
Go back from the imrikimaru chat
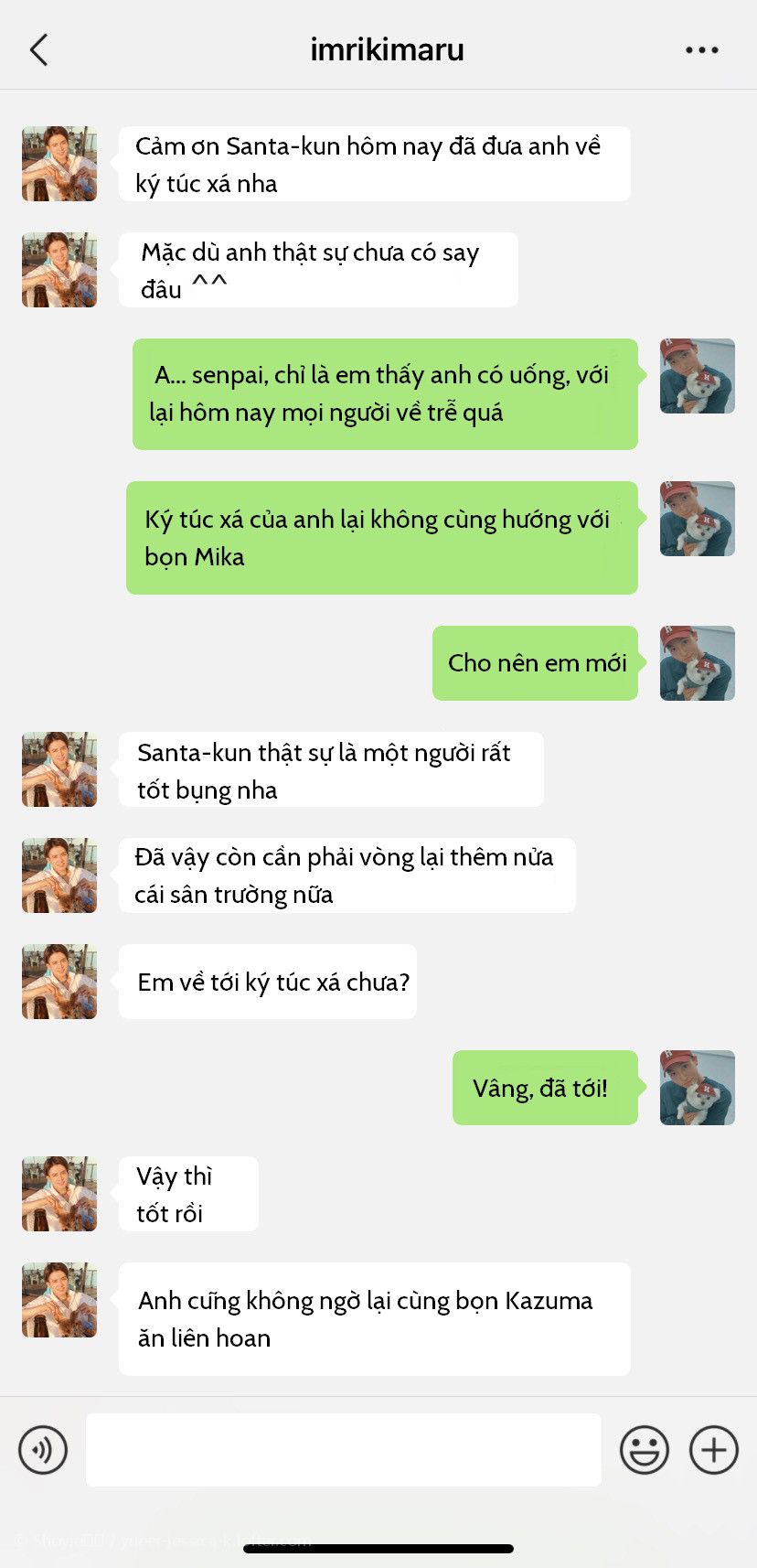point(38,49)
